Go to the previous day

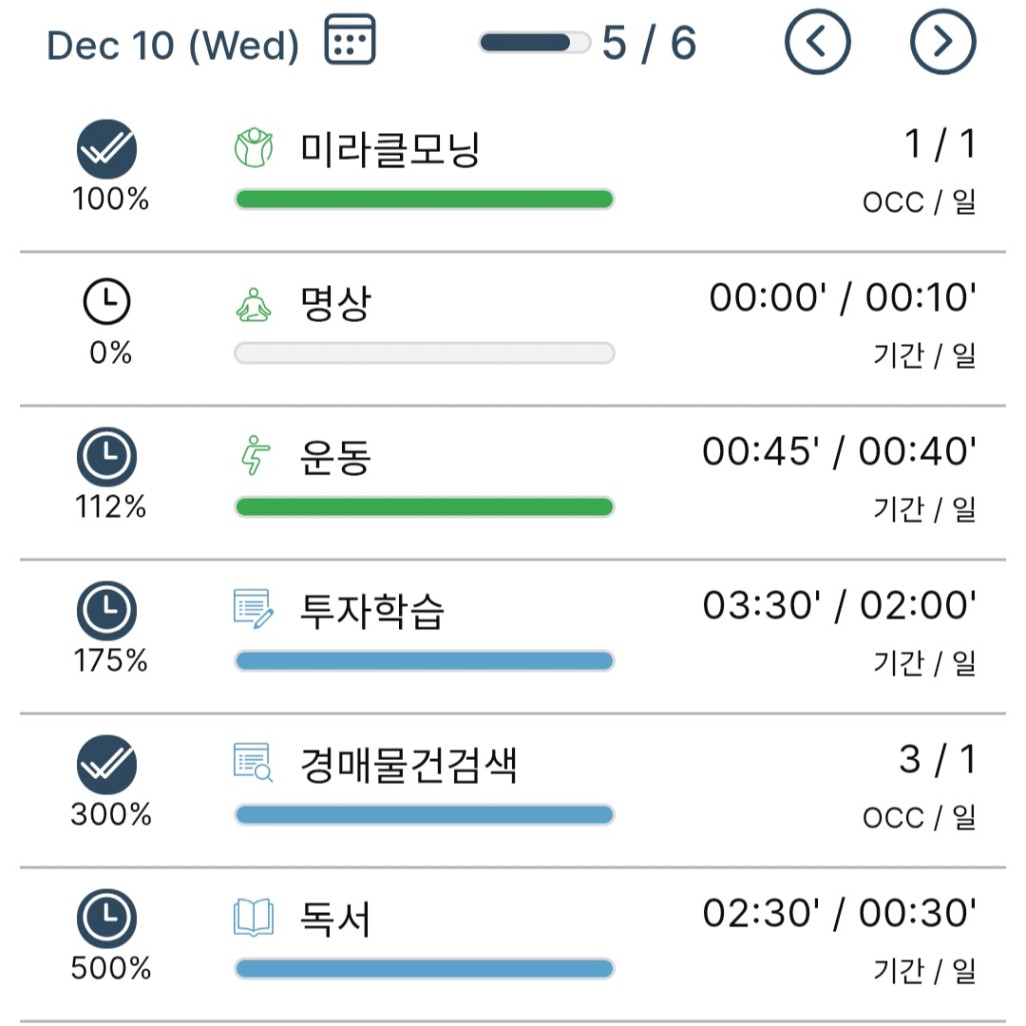click(x=817, y=41)
